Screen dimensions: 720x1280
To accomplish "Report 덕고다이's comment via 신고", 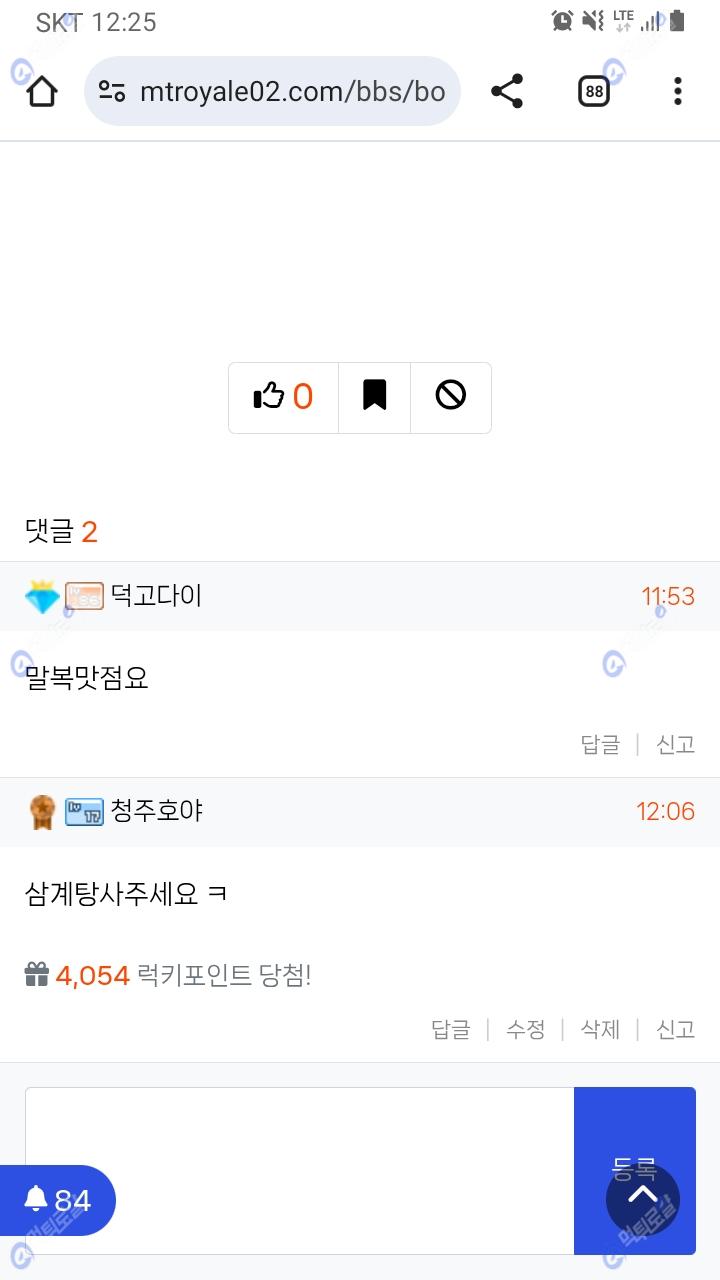I will point(675,744).
